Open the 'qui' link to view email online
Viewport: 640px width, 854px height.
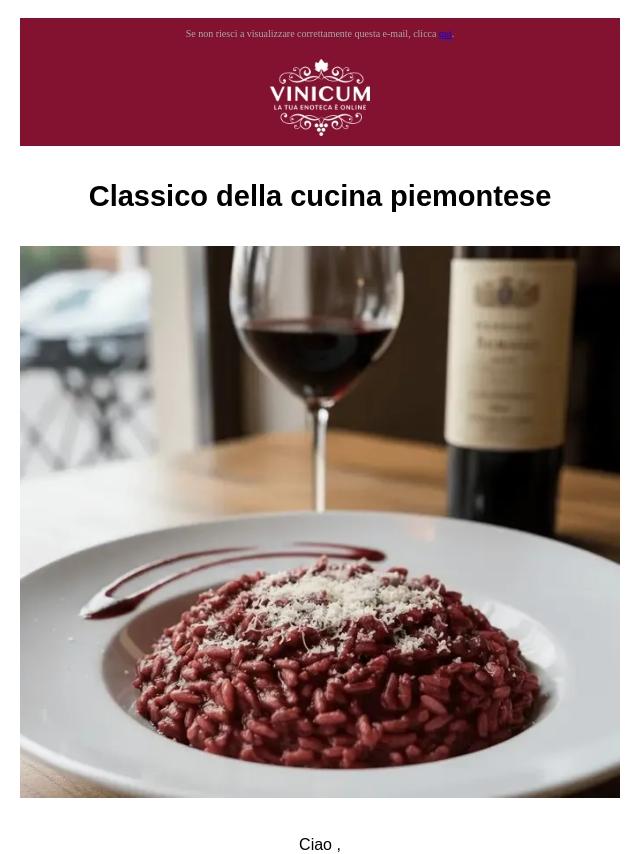click(x=446, y=34)
